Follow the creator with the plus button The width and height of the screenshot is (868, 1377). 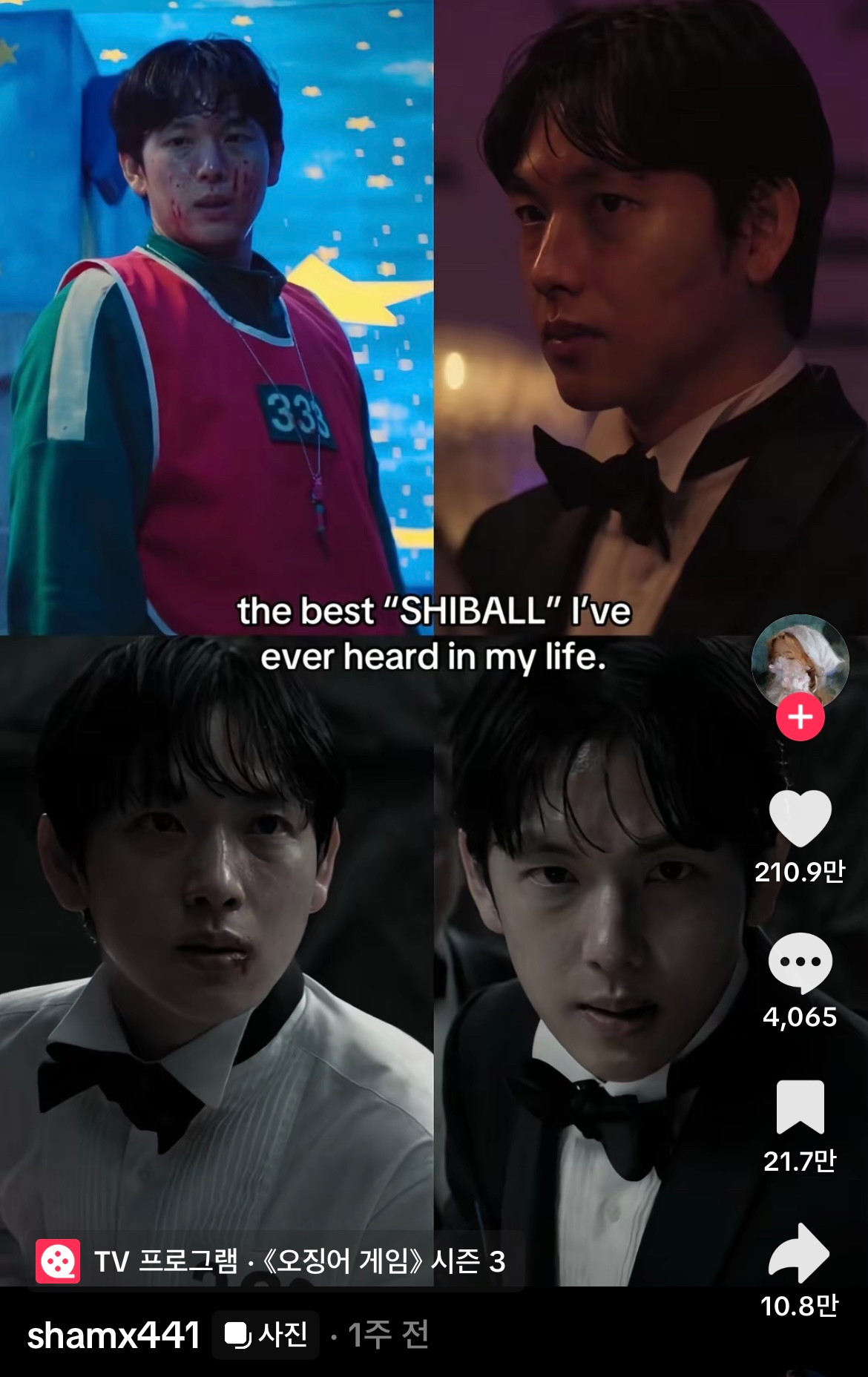click(800, 717)
